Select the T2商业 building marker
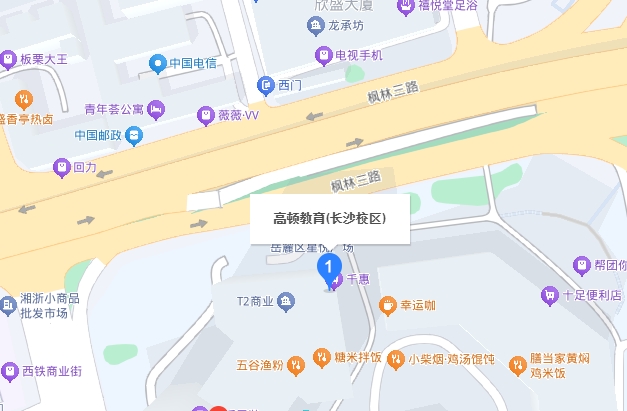The height and width of the screenshot is (411, 627). [x=285, y=300]
